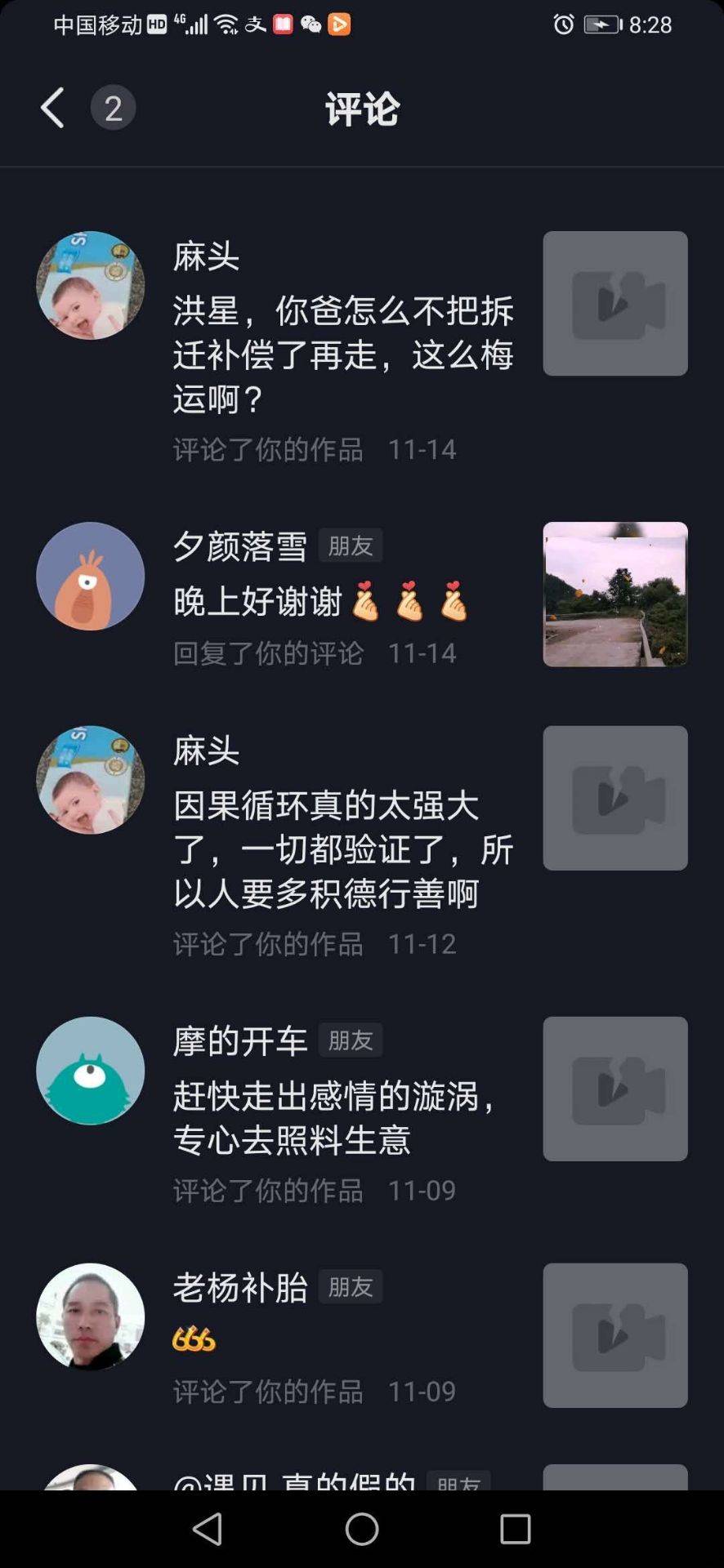The image size is (724, 1568).
Task: Open the video thumbnail next to 摩的开车
Action: point(615,1089)
